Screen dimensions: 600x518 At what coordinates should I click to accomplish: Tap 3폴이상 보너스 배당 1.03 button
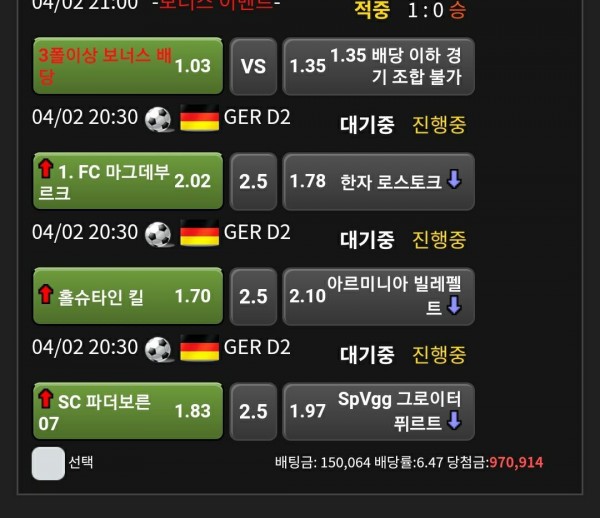[126, 66]
